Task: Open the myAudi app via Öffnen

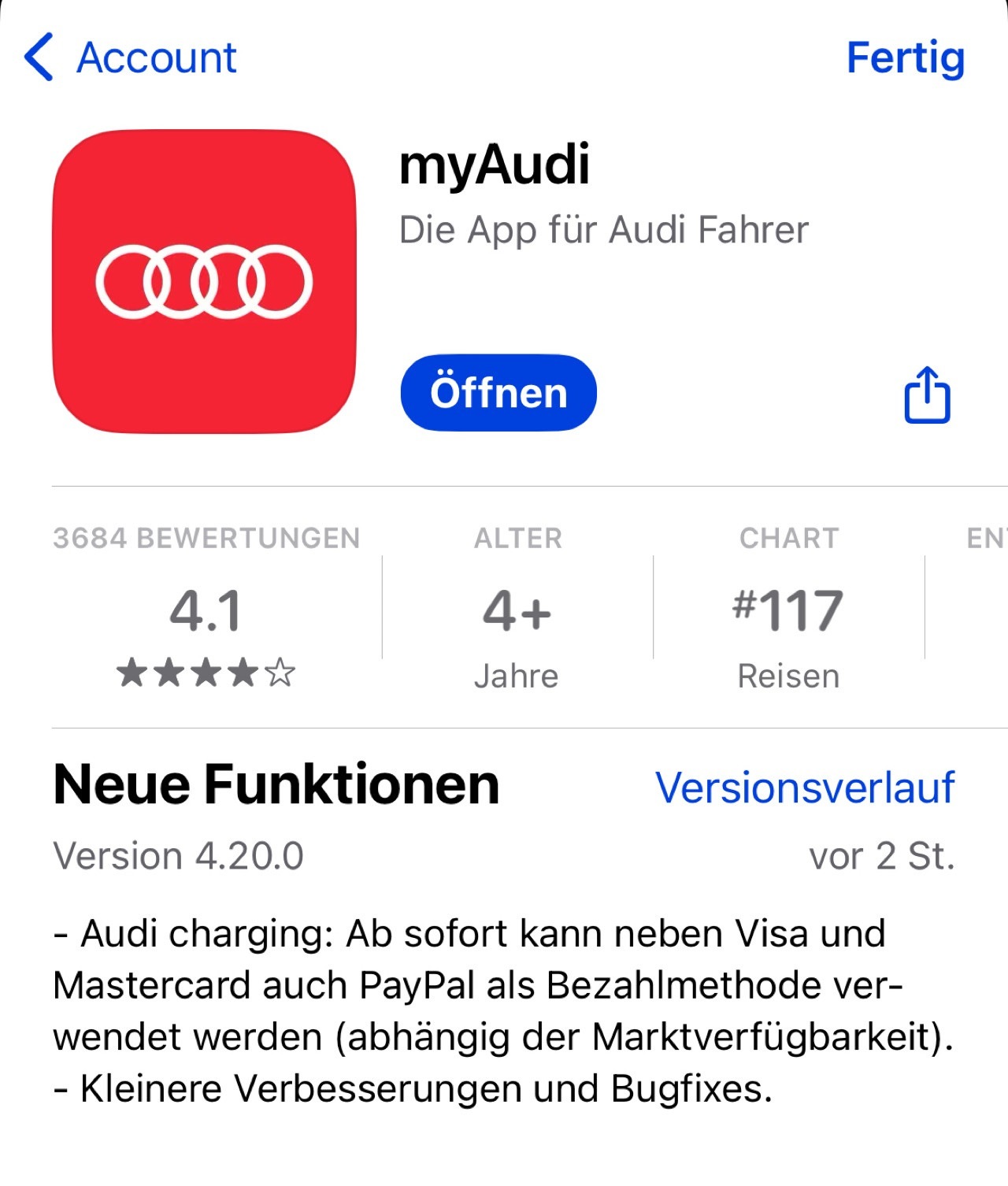Action: point(498,392)
